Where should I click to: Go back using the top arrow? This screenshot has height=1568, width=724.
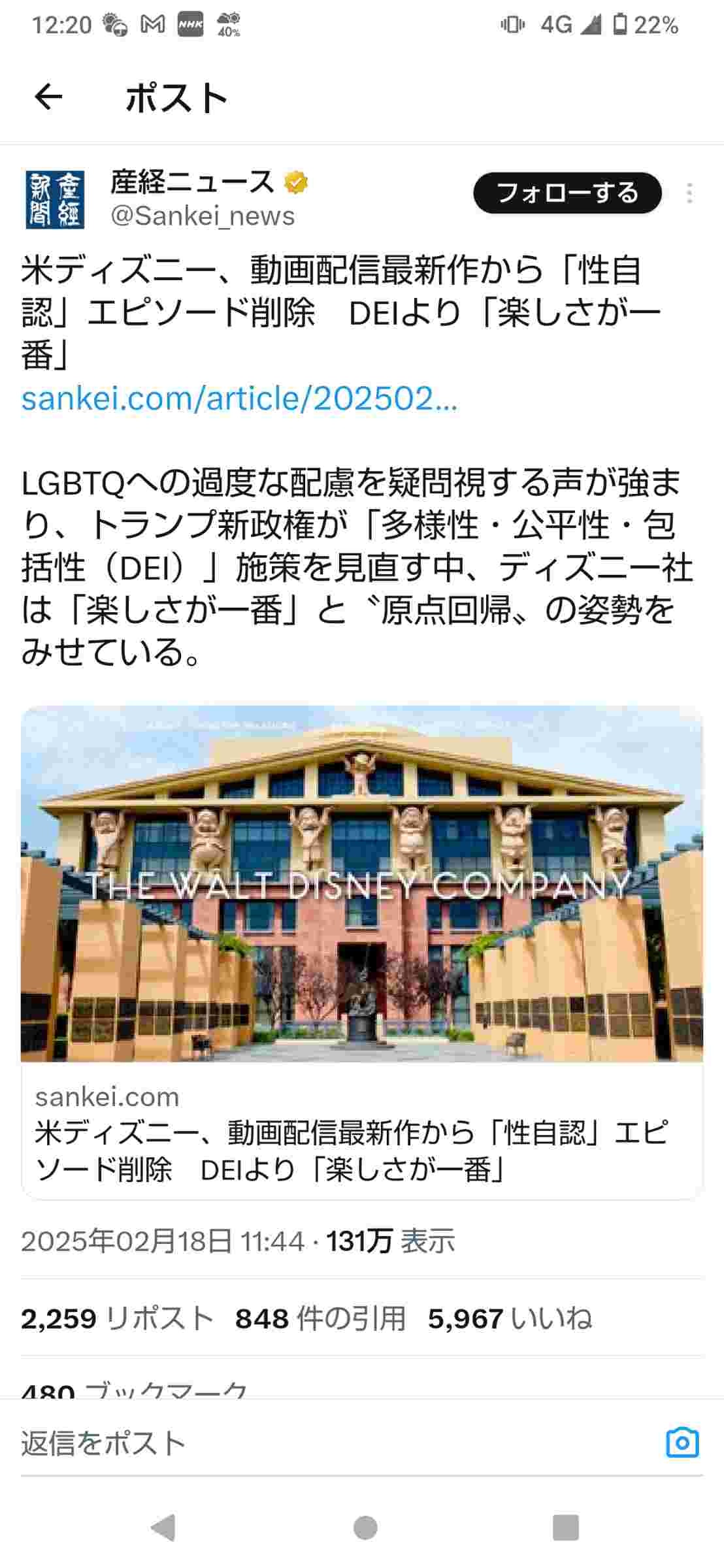[x=48, y=98]
